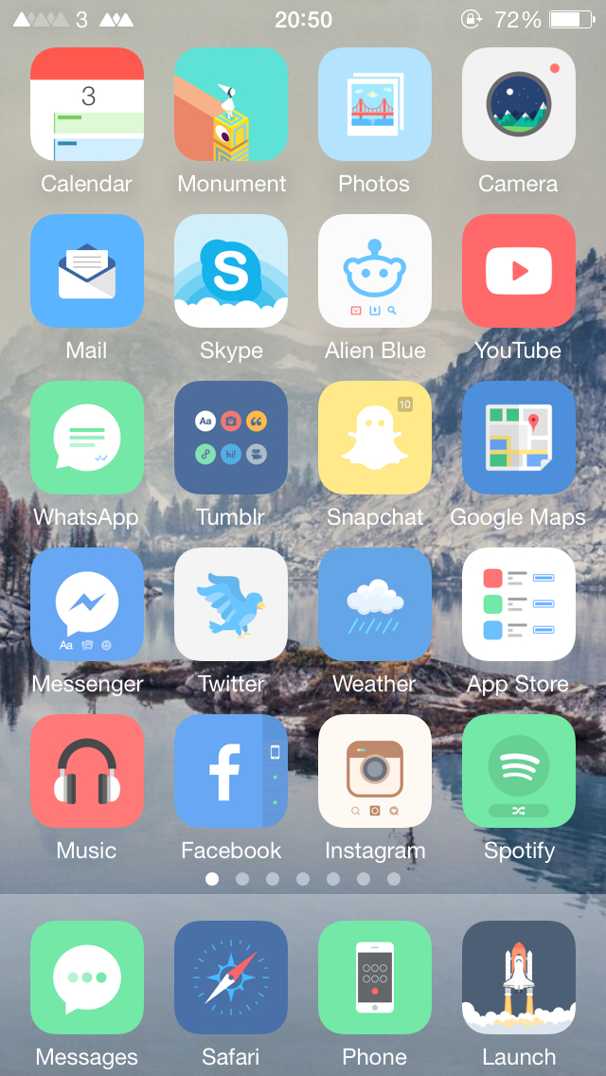
Task: Open WhatsApp
Action: pos(87,438)
